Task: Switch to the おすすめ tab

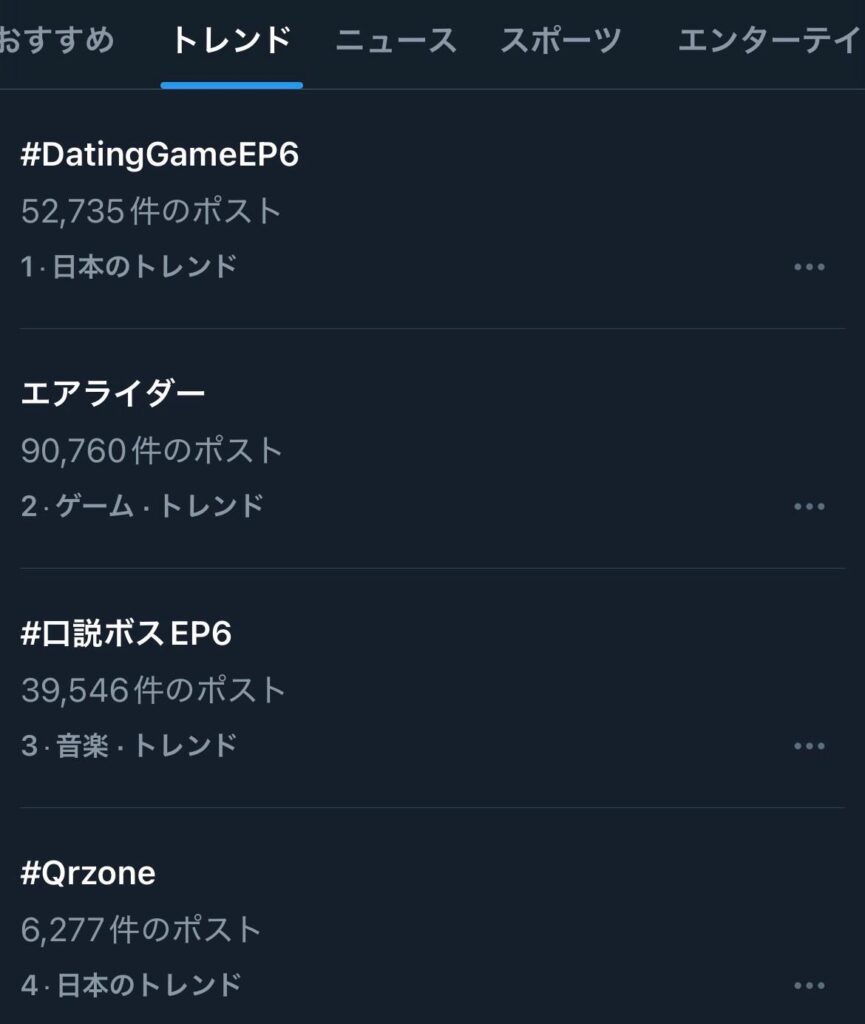Action: (x=55, y=41)
